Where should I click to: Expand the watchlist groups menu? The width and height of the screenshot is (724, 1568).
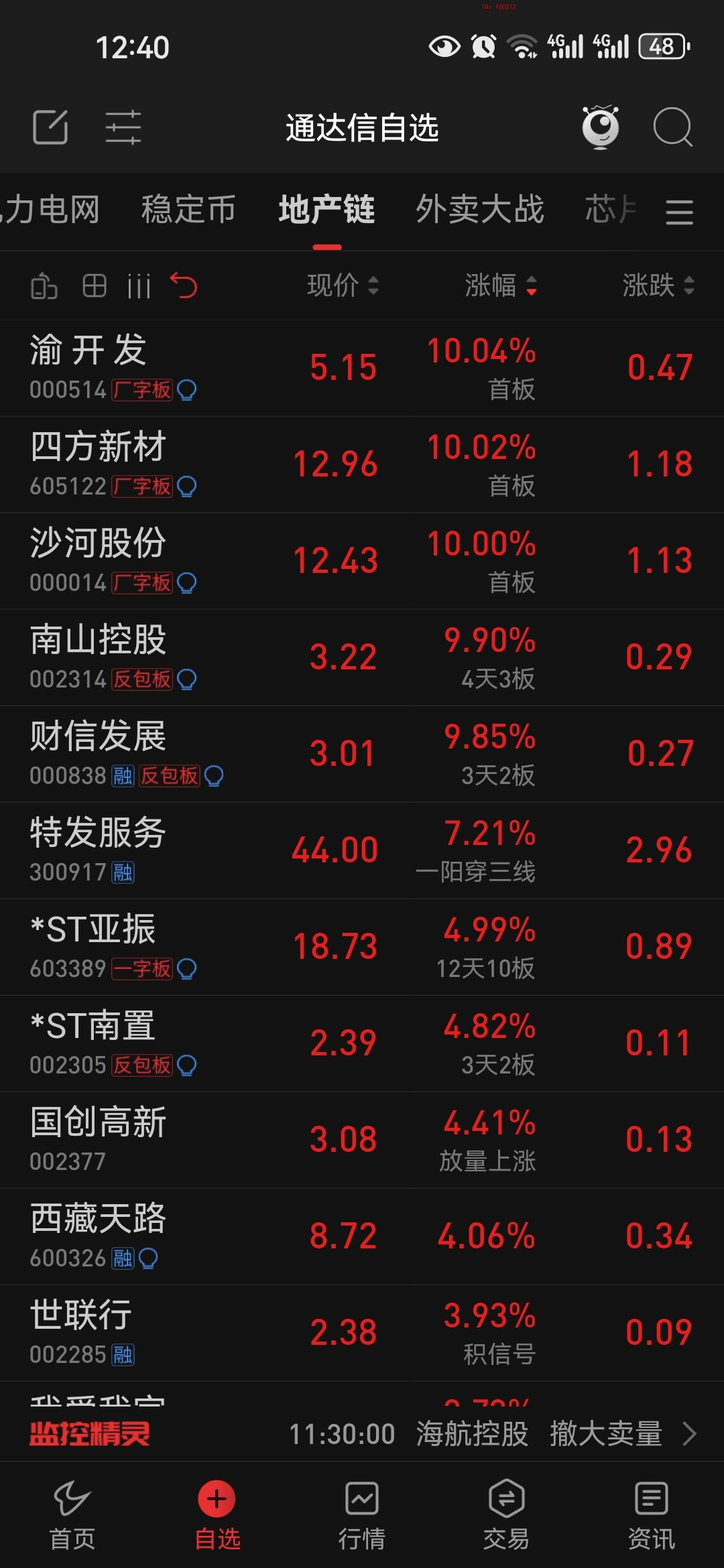click(x=679, y=212)
